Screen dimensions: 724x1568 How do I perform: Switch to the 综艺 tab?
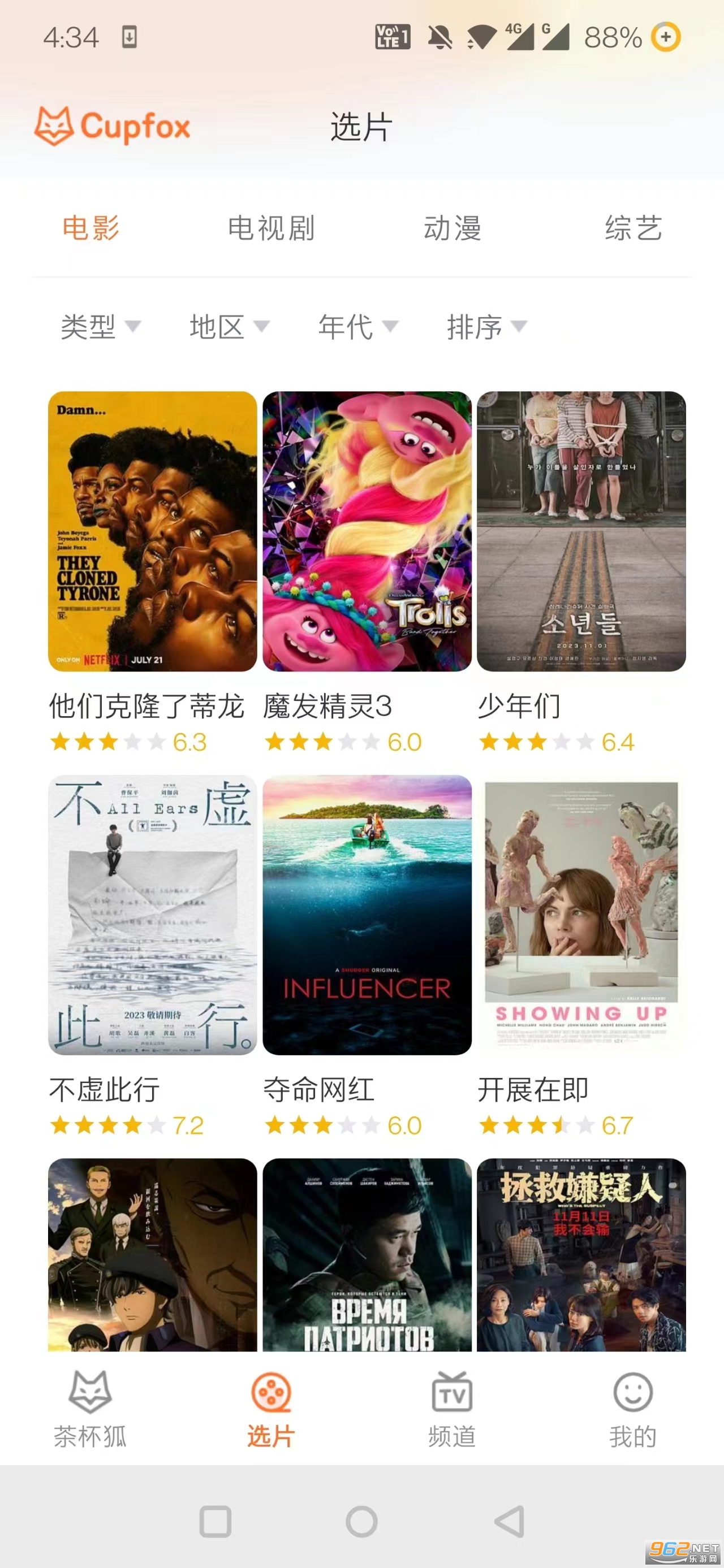[x=633, y=229]
